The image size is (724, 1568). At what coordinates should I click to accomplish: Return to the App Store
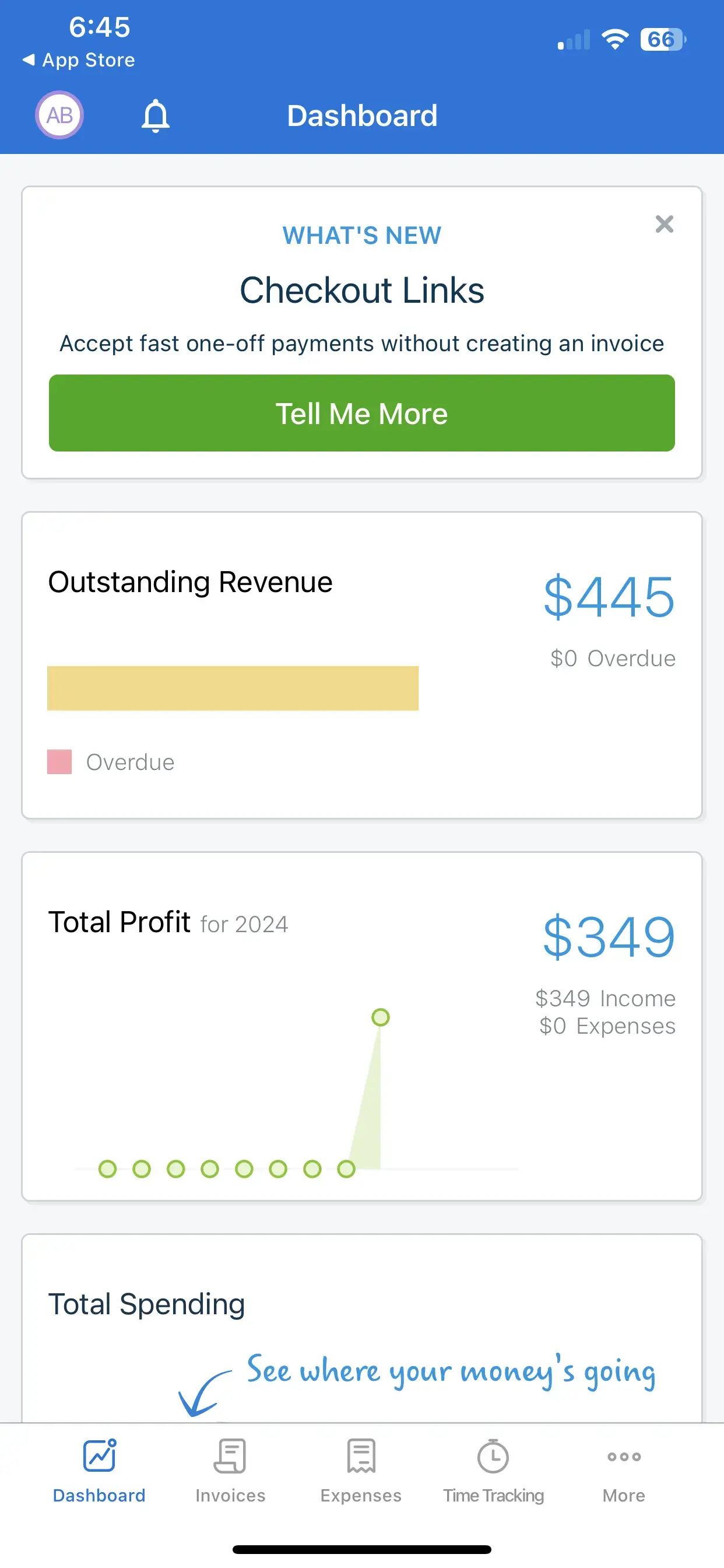click(x=79, y=60)
